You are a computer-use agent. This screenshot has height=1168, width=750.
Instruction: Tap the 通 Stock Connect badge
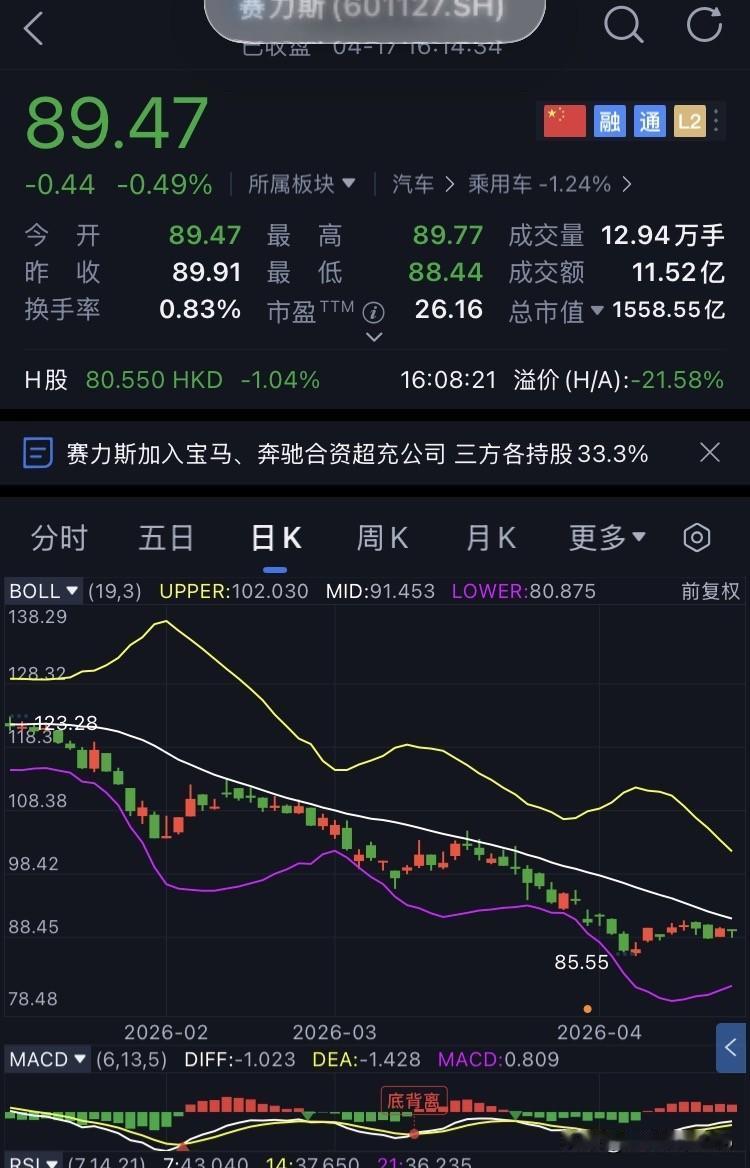650,120
